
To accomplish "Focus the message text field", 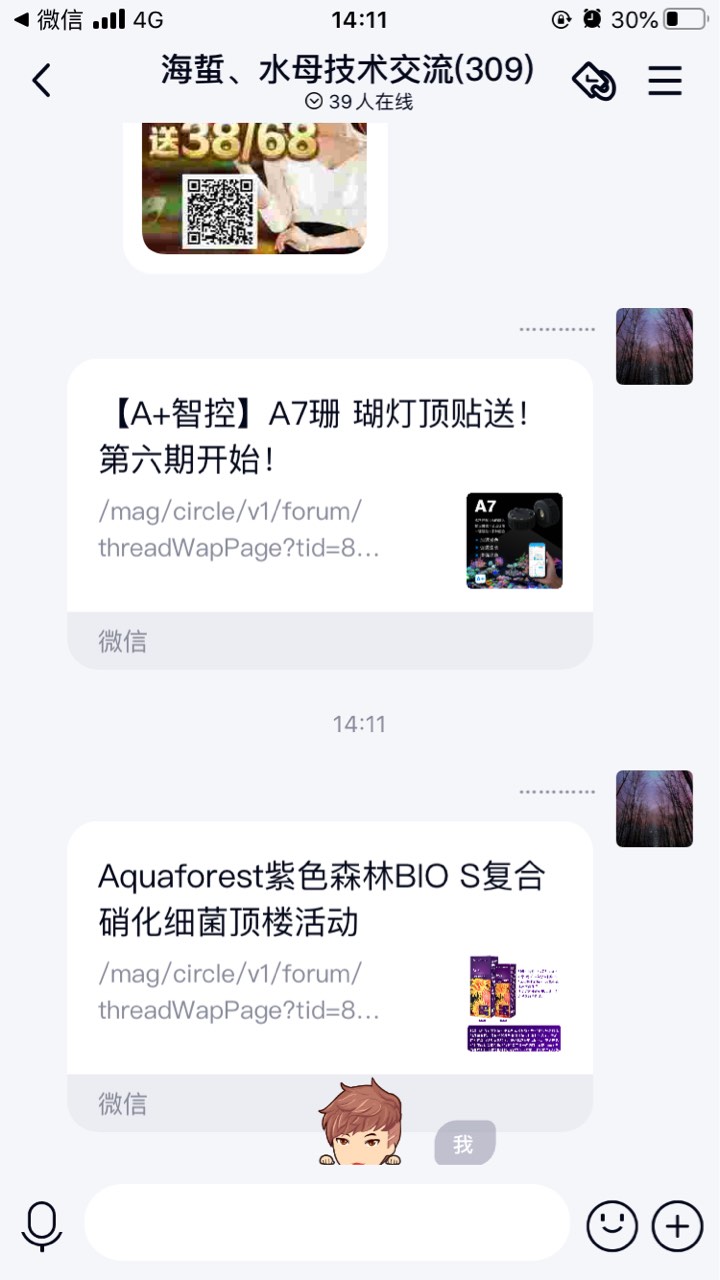I will [327, 1223].
